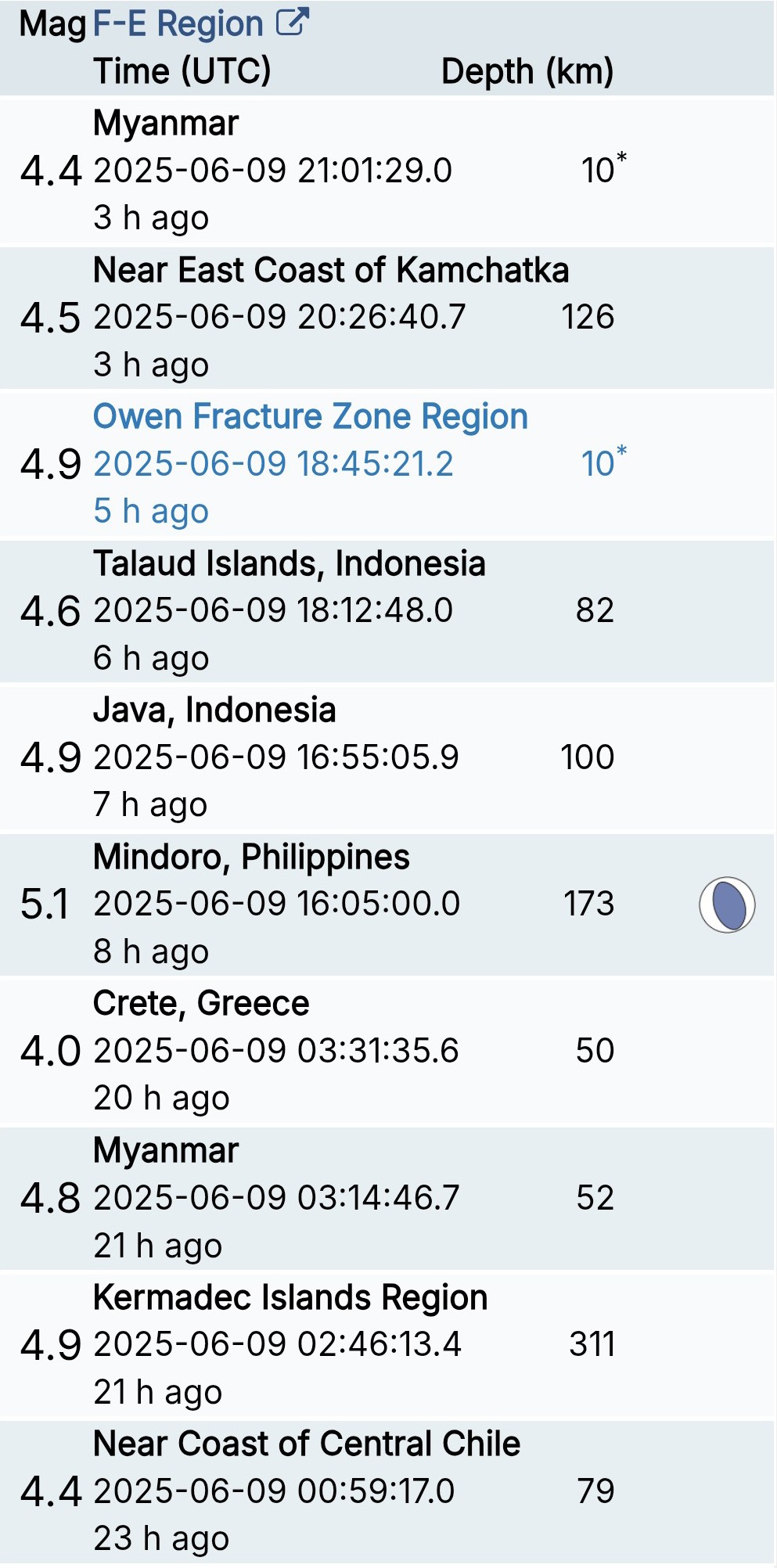The image size is (777, 1568).
Task: Open the Owen Fracture Zone Region event
Action: 387,464
